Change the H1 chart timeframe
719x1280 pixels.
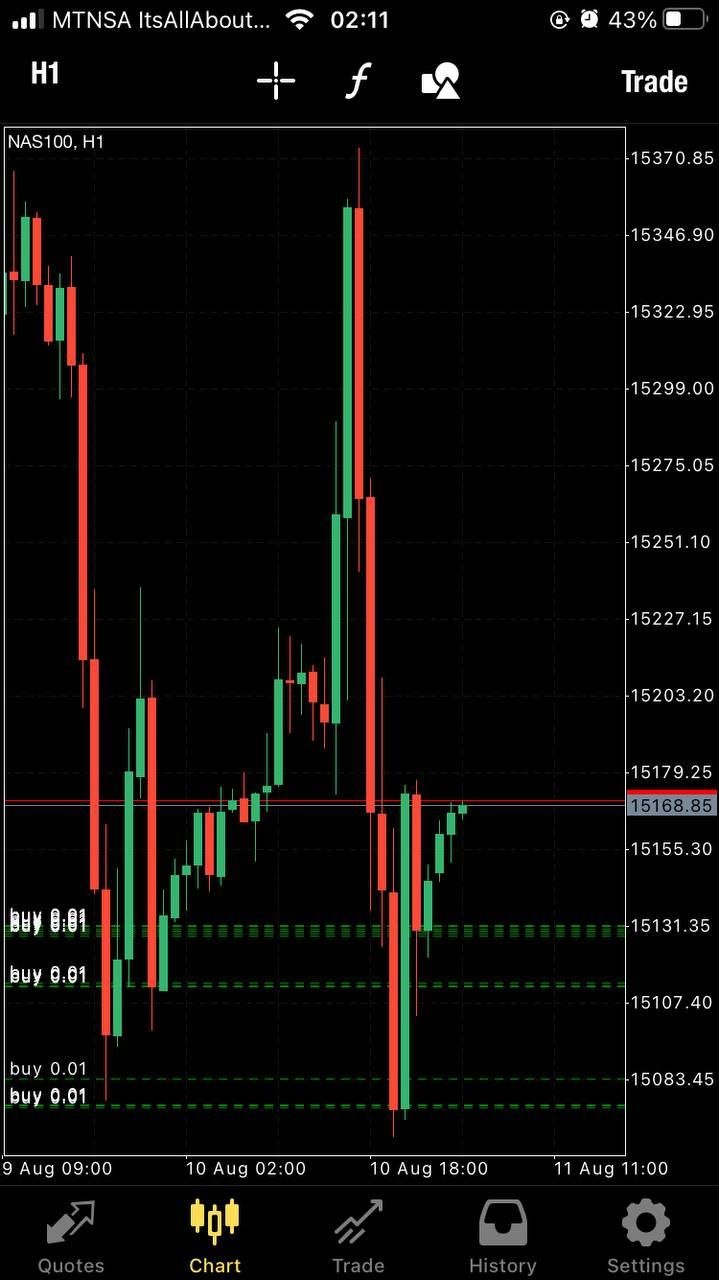[x=45, y=74]
